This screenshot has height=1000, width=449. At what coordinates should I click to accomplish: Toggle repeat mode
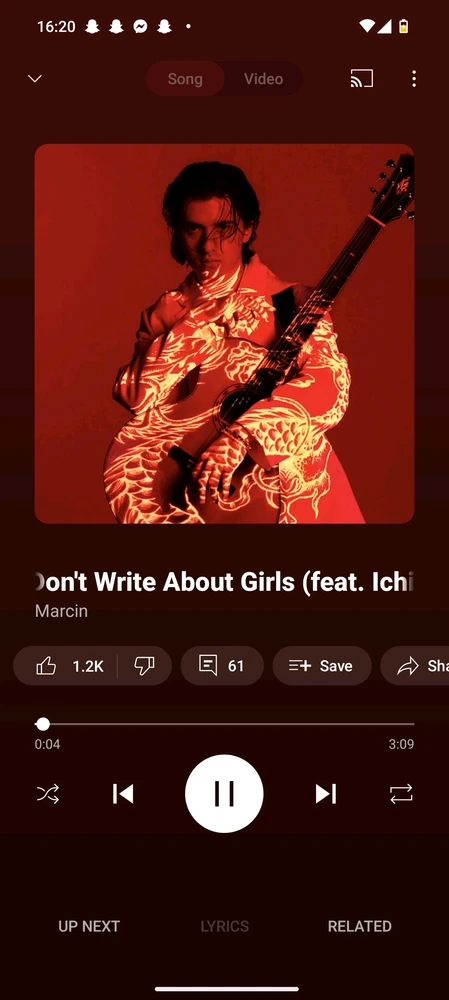point(401,794)
